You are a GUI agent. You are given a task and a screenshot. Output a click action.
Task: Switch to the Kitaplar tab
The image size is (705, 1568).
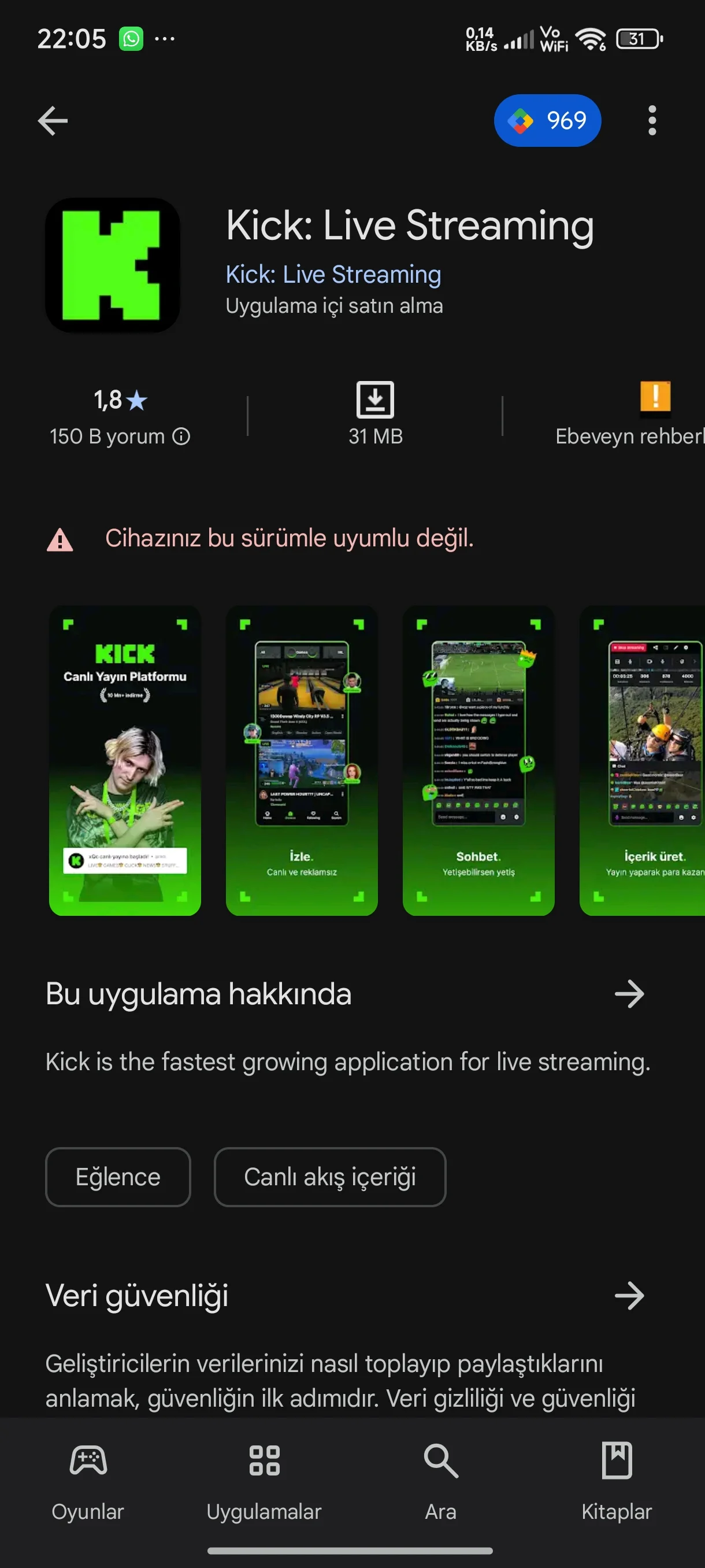(x=616, y=1482)
